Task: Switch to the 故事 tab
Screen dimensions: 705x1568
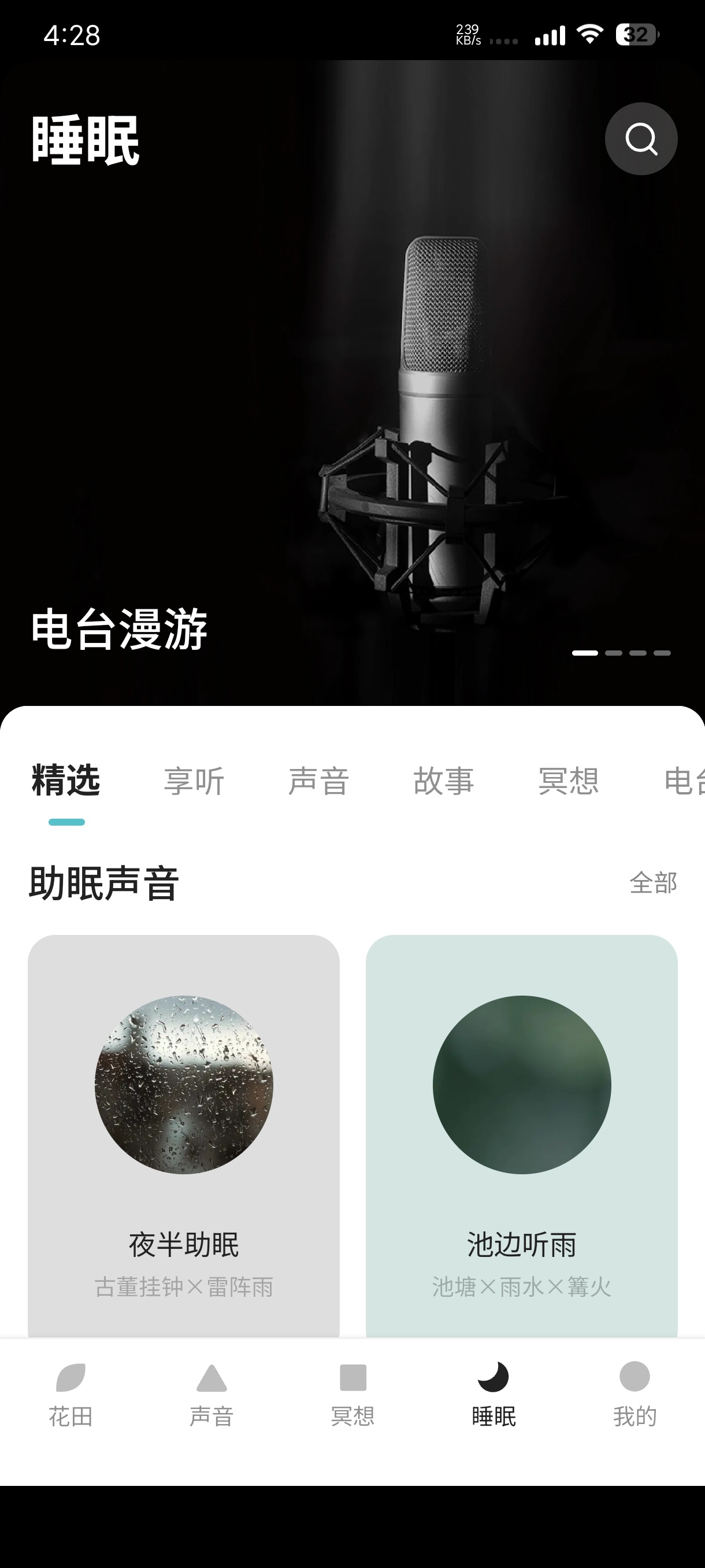Action: (x=444, y=782)
